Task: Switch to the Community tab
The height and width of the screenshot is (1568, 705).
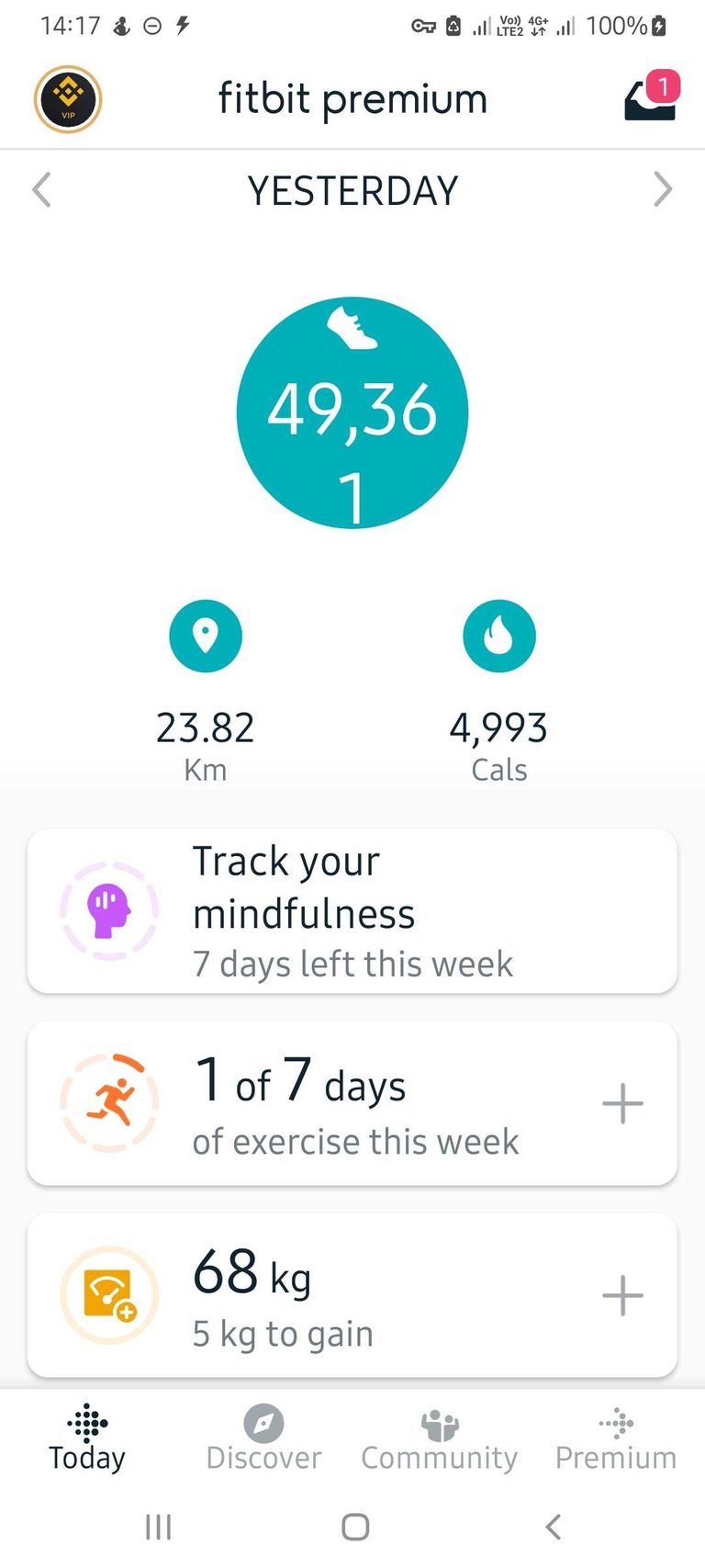Action: coord(440,1439)
